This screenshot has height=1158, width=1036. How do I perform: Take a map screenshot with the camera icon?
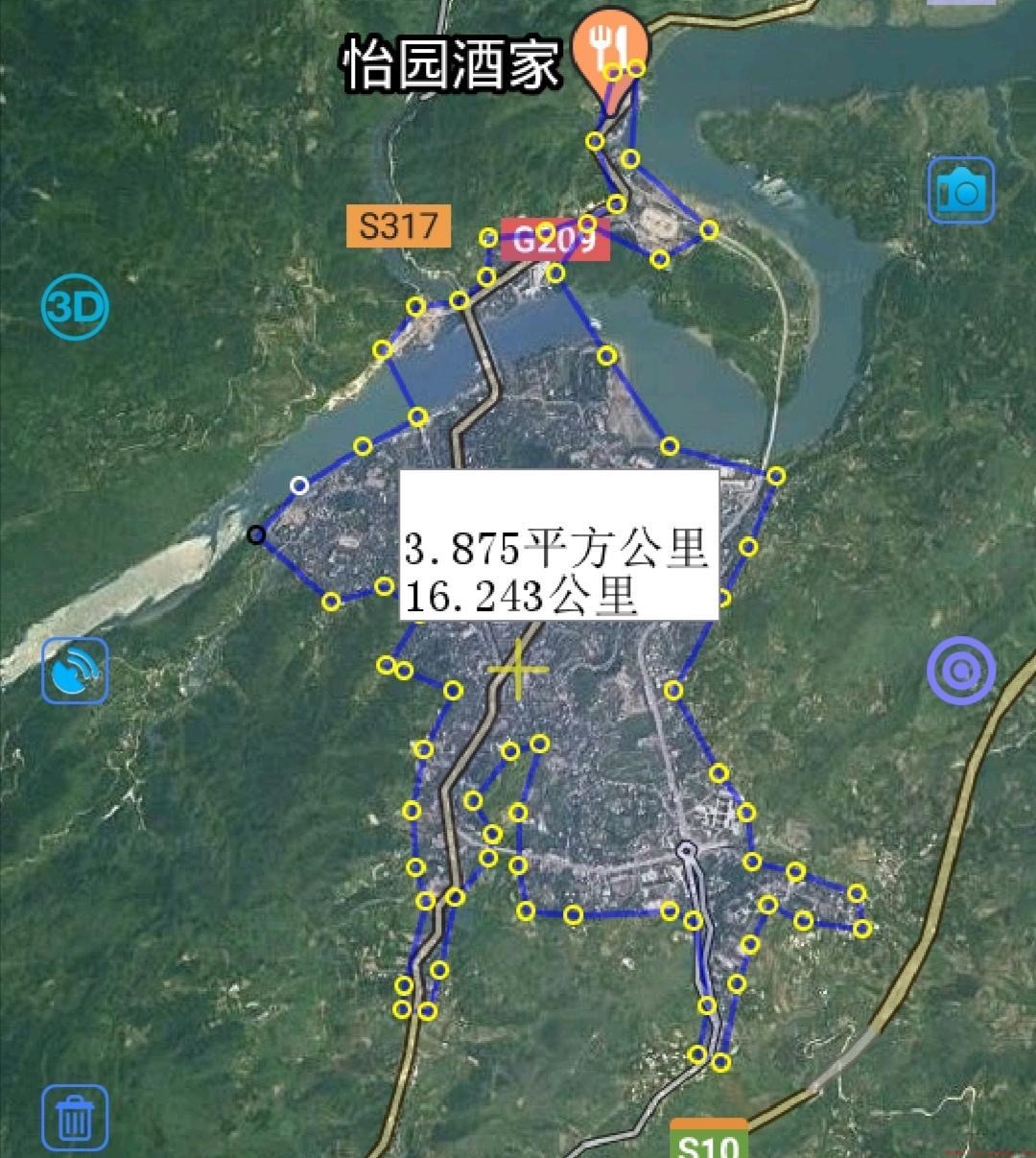(960, 191)
